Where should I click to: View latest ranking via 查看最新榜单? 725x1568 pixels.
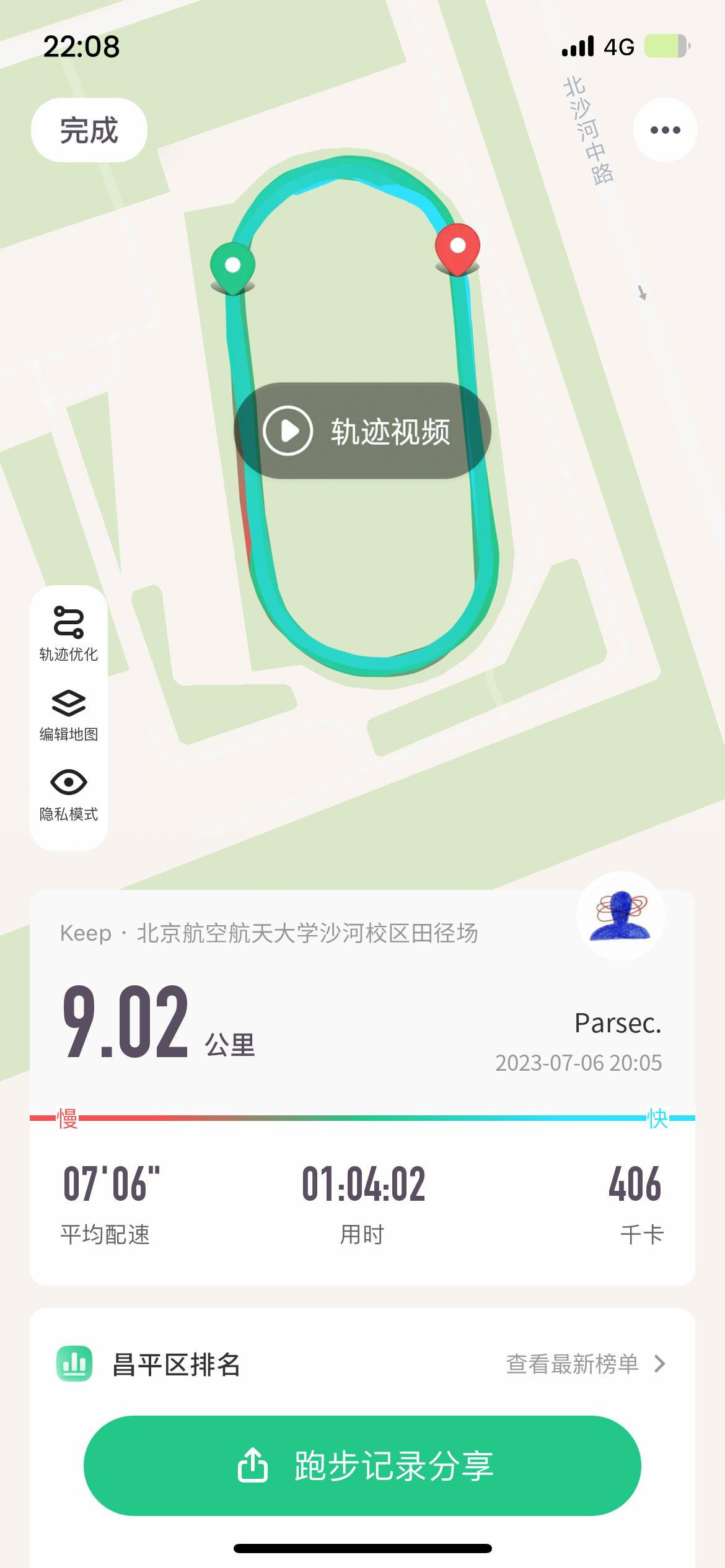pyautogui.click(x=585, y=1364)
